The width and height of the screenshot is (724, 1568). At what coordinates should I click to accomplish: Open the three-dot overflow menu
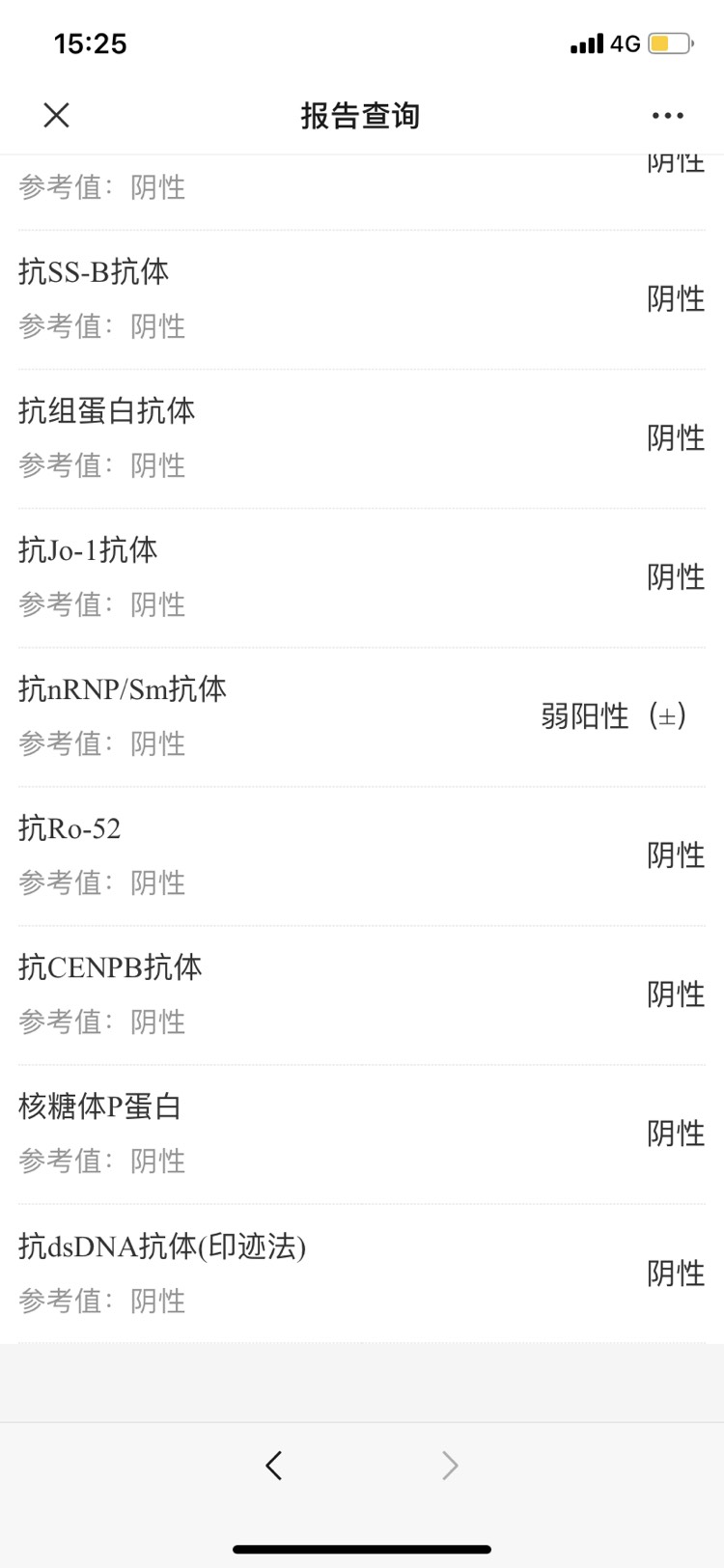pos(667,116)
